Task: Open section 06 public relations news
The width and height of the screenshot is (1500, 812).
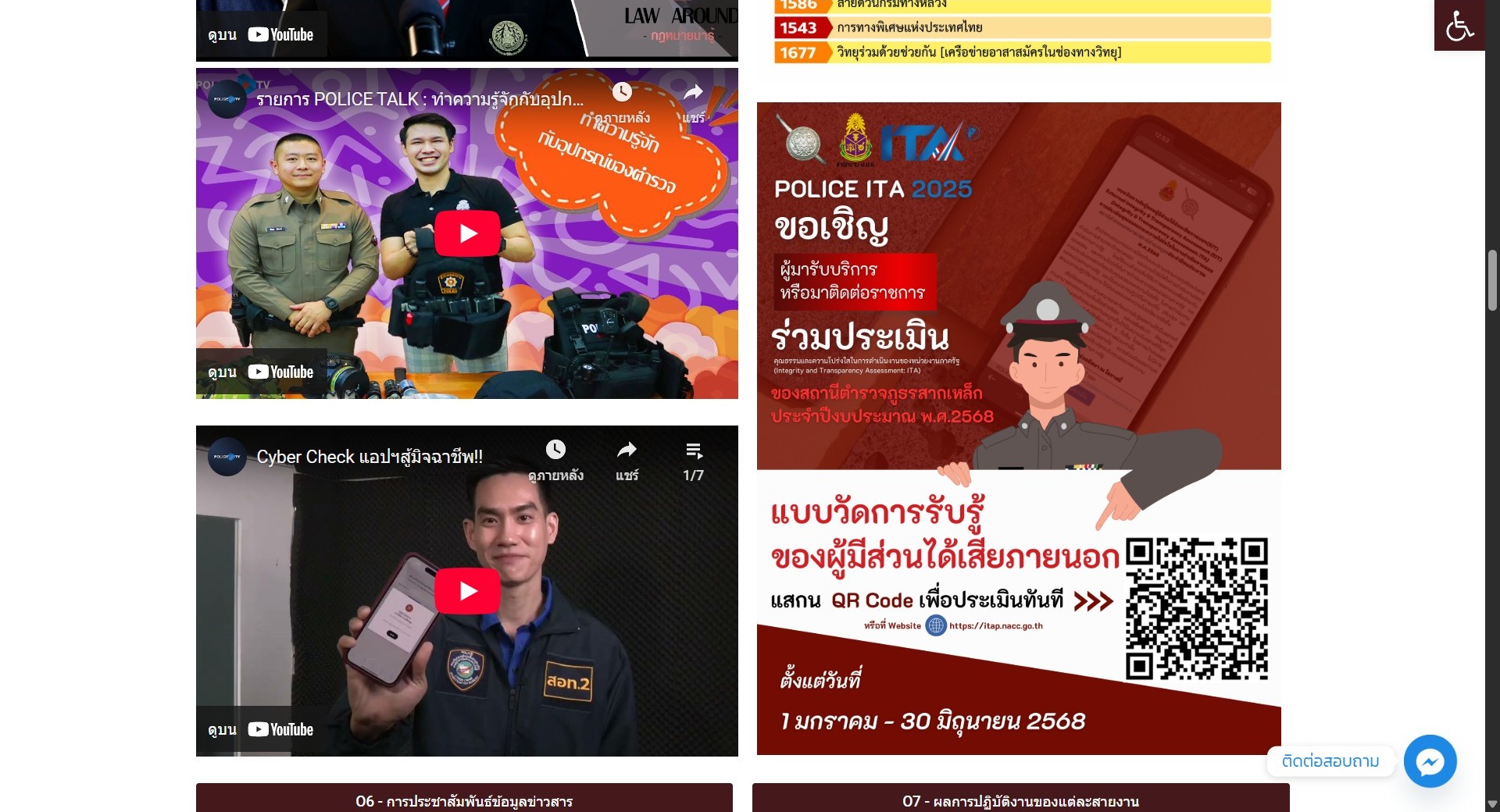Action: [x=464, y=800]
